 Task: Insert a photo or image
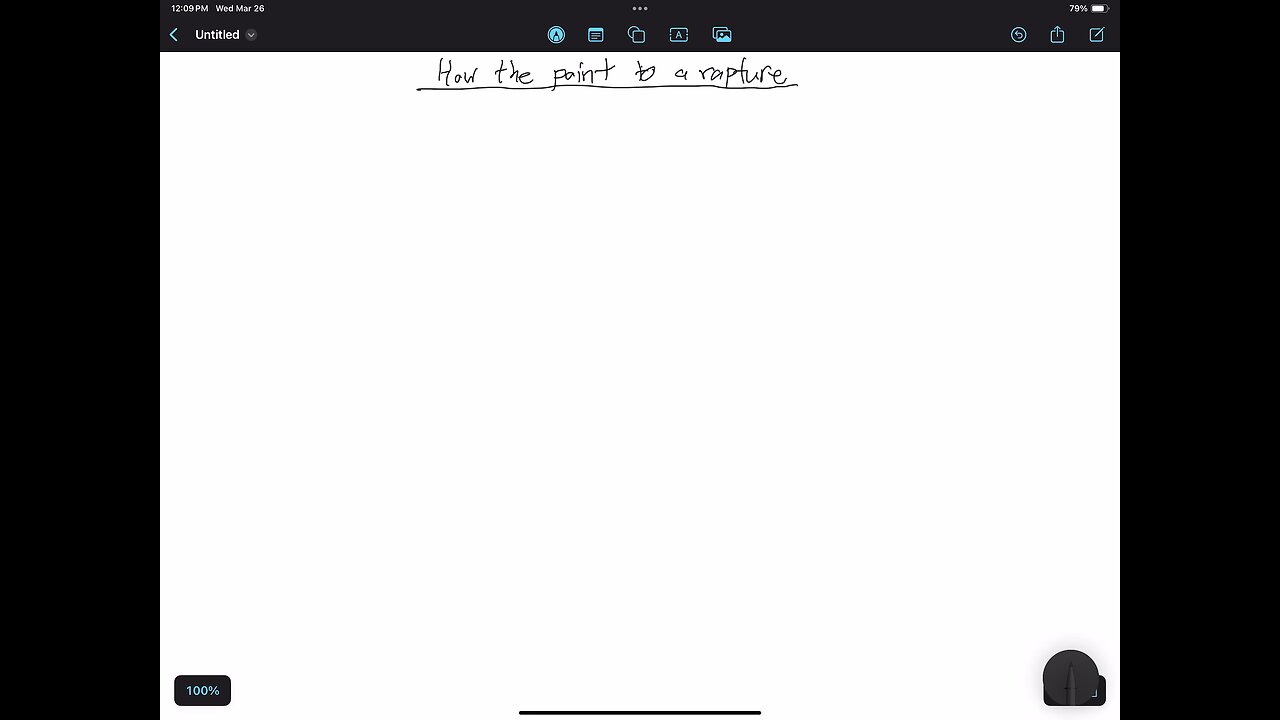(x=722, y=35)
